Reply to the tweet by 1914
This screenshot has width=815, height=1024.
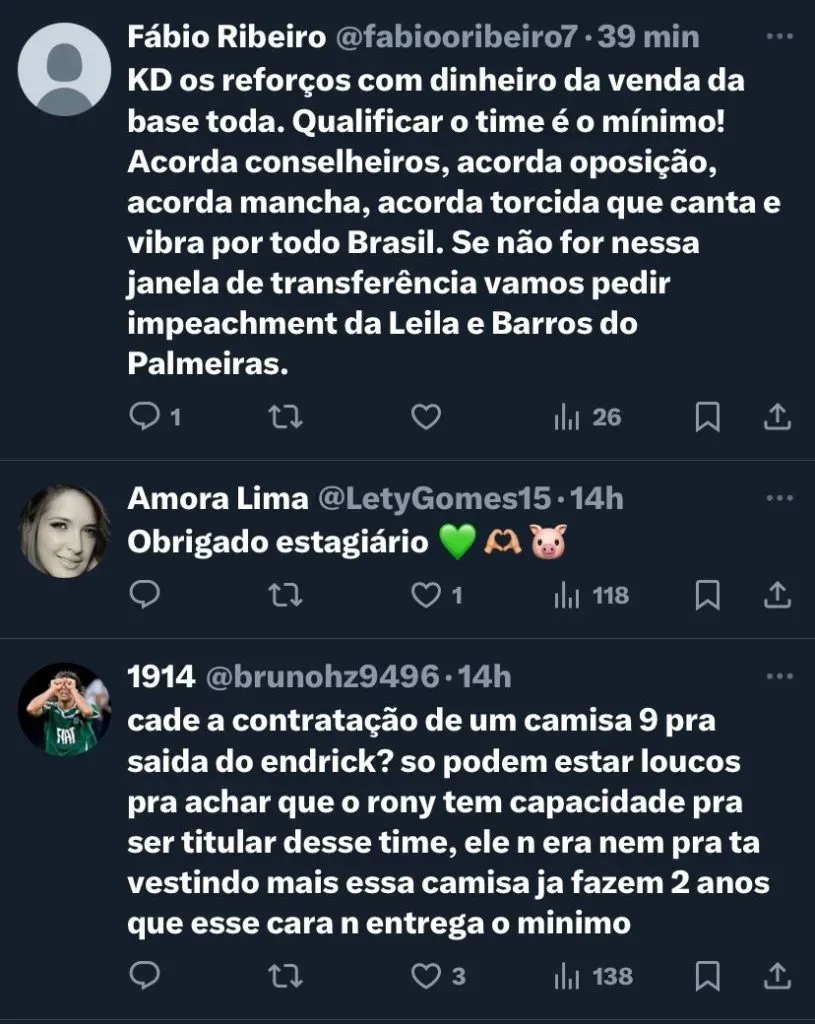[x=146, y=975]
